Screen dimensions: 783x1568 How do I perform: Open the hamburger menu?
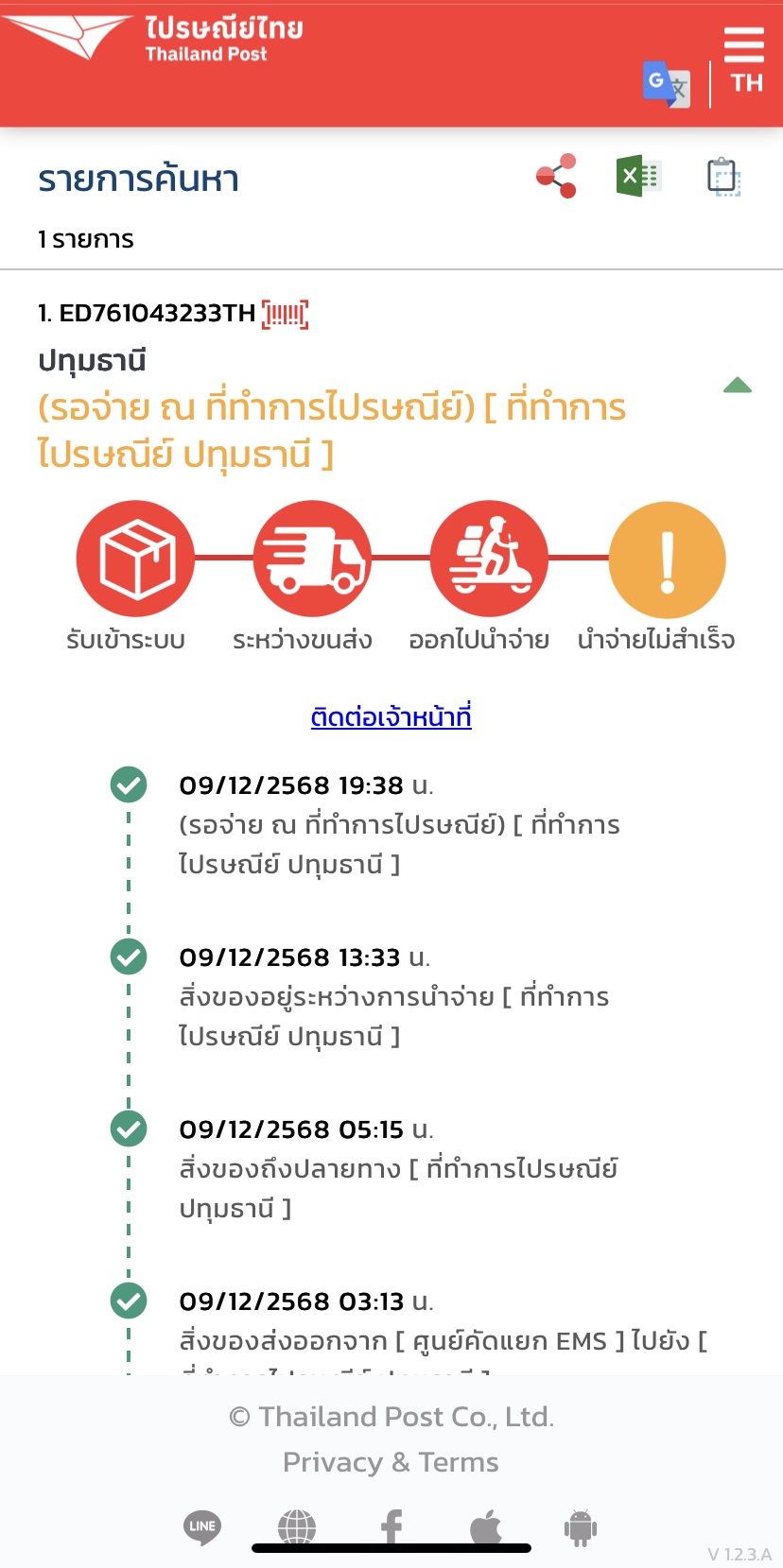click(x=744, y=44)
